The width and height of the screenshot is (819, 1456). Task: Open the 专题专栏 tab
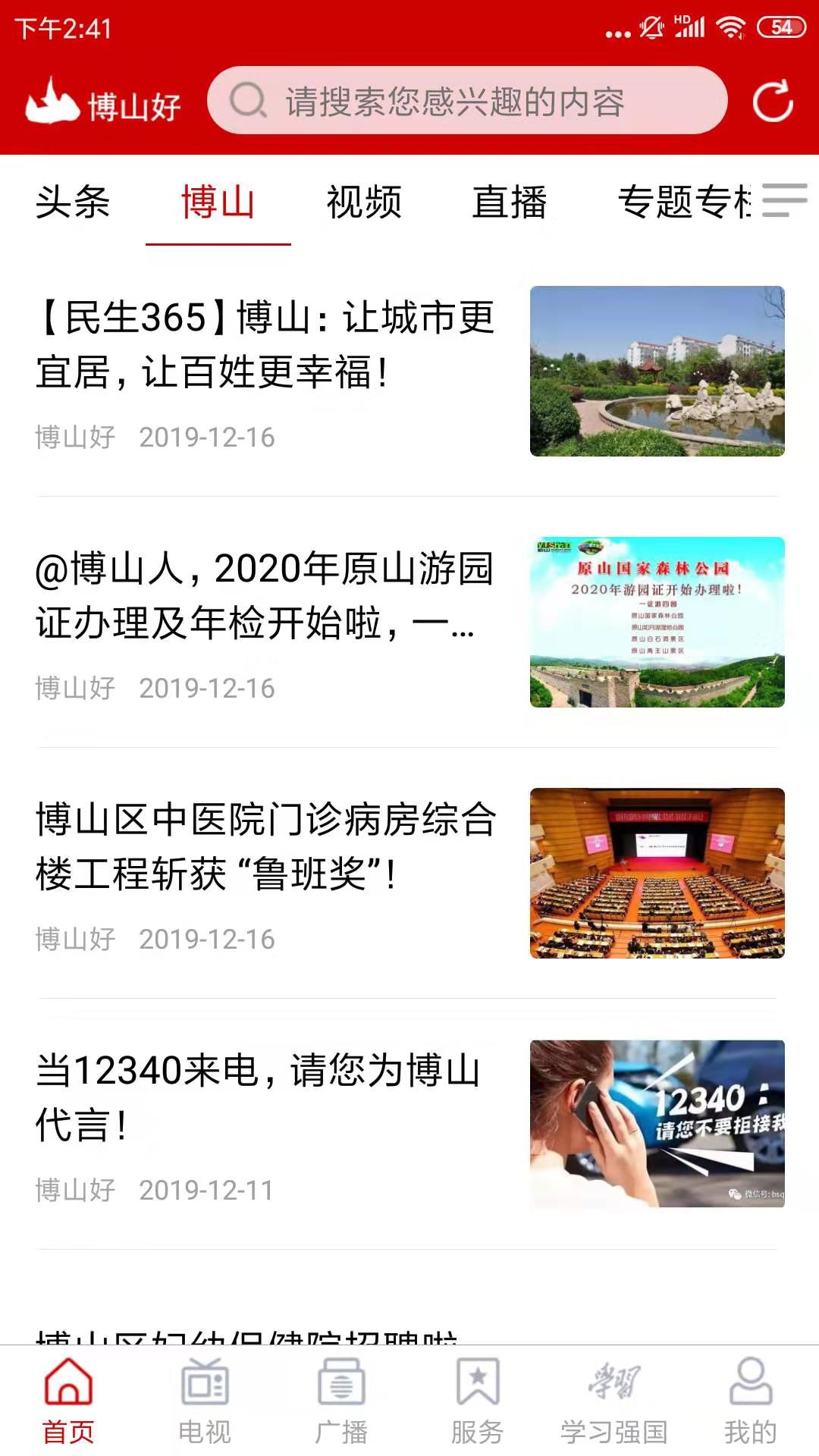(682, 202)
